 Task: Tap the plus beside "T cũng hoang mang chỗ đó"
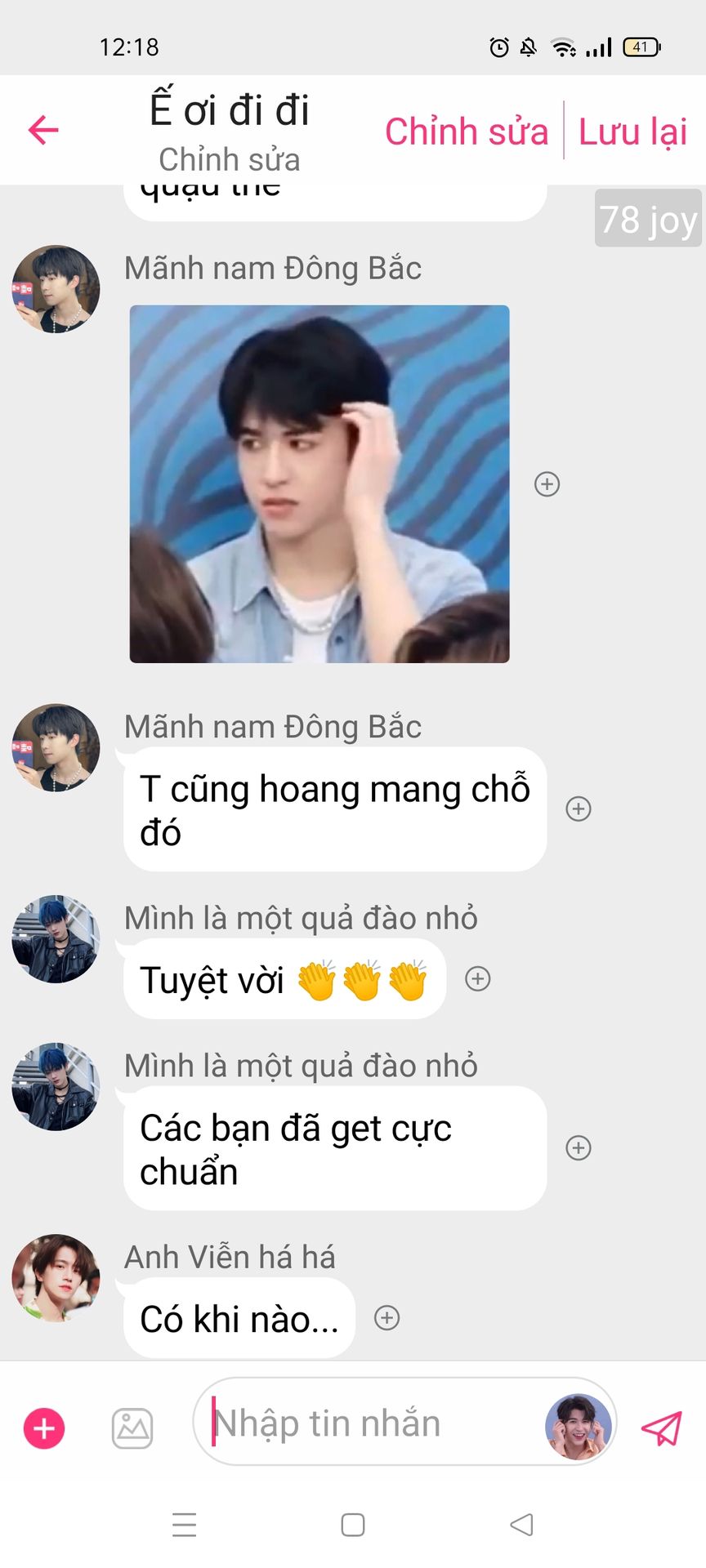point(579,808)
